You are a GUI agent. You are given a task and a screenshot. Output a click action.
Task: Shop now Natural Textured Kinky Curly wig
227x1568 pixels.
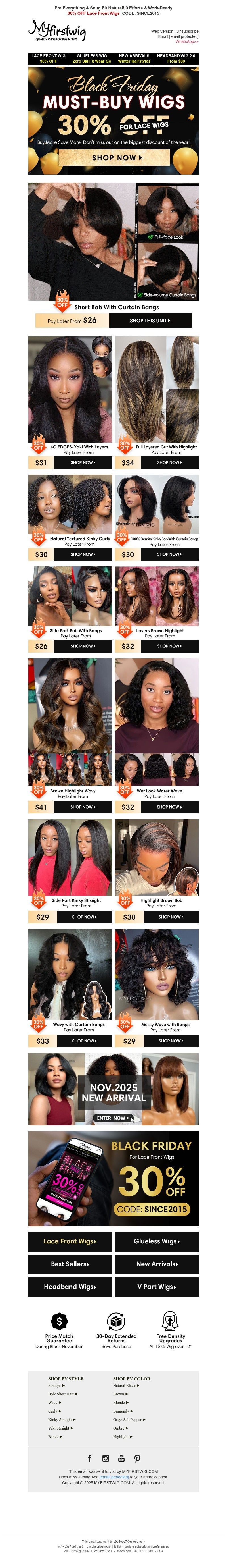click(x=83, y=554)
